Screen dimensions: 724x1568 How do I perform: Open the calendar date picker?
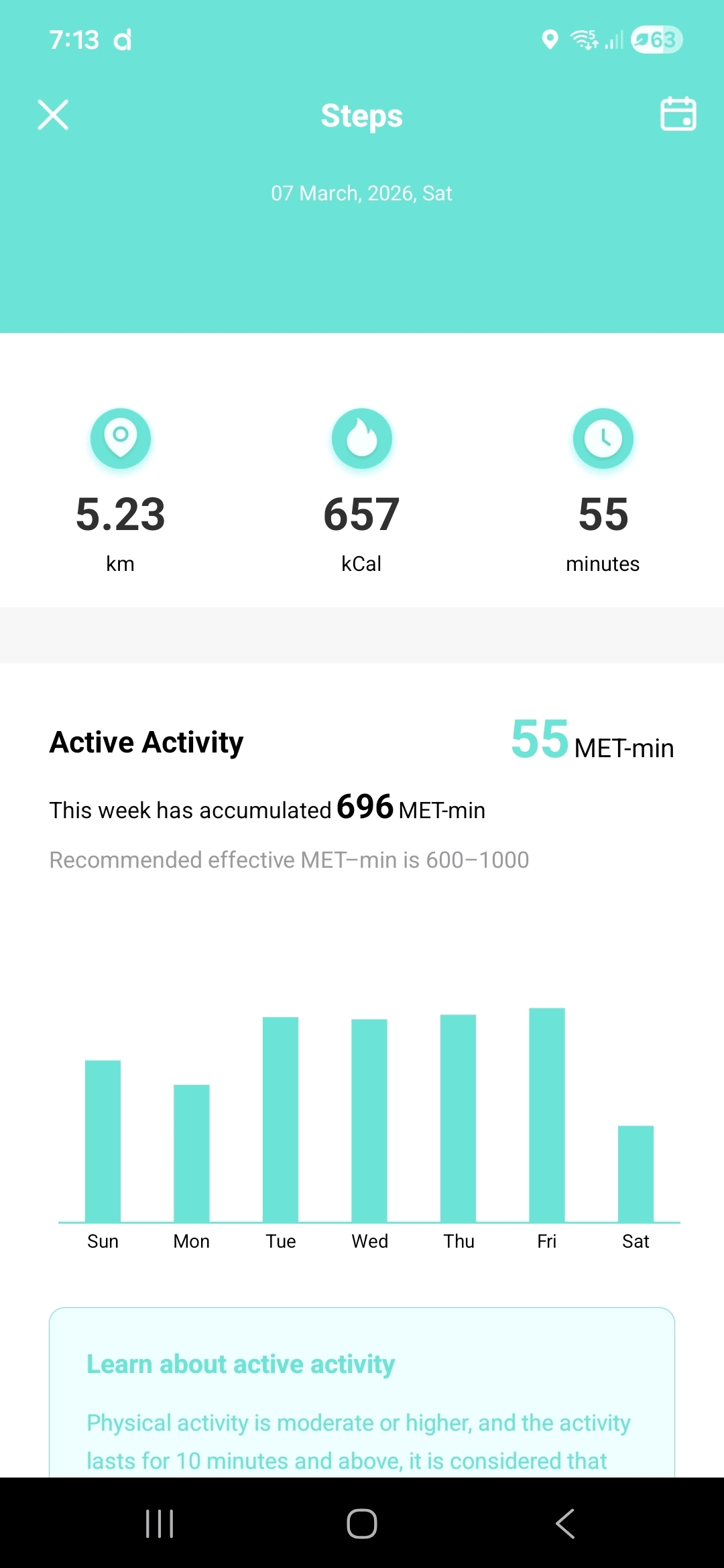pyautogui.click(x=678, y=114)
